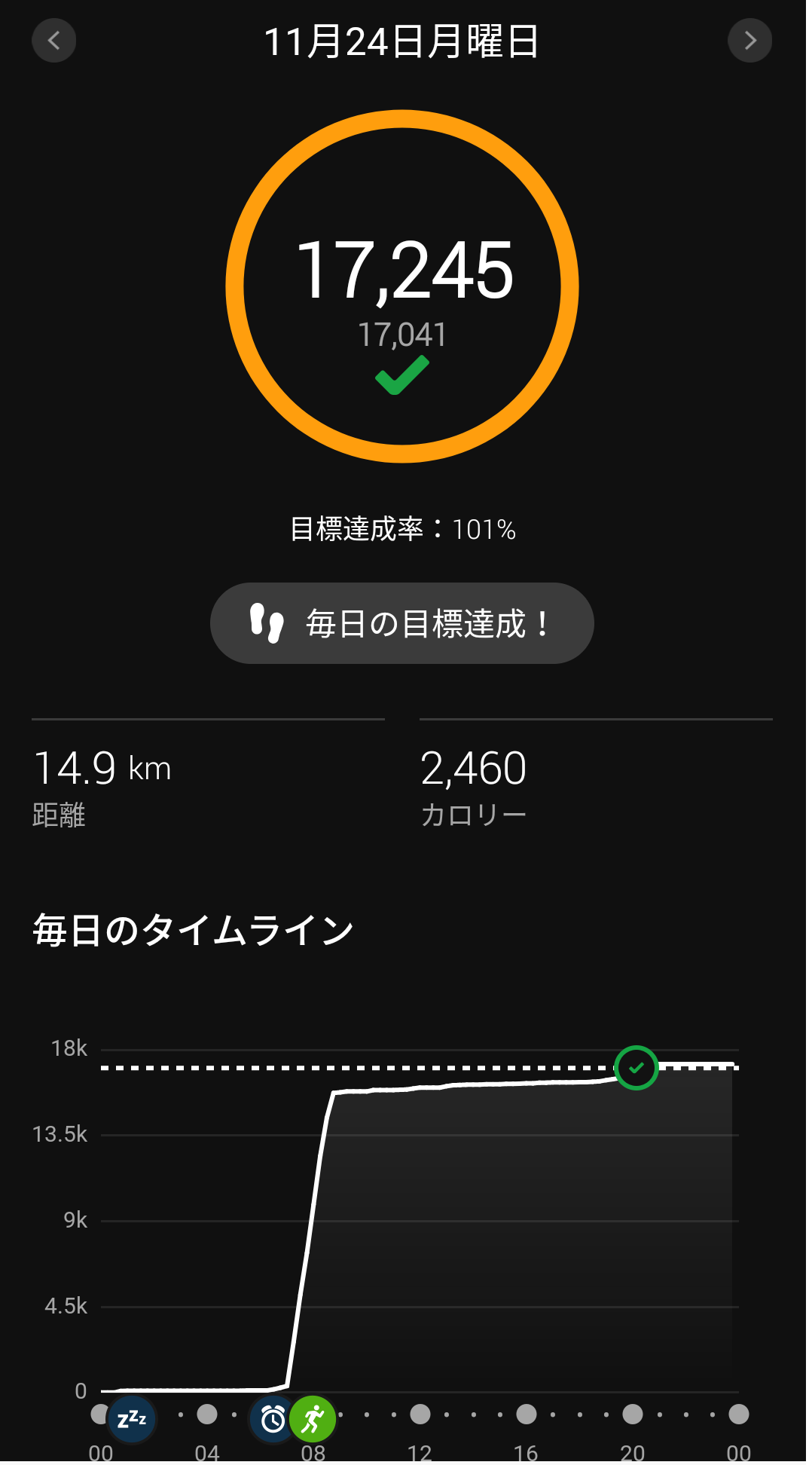
Task: Select the sleep marker on the timeline
Action: click(x=132, y=1419)
